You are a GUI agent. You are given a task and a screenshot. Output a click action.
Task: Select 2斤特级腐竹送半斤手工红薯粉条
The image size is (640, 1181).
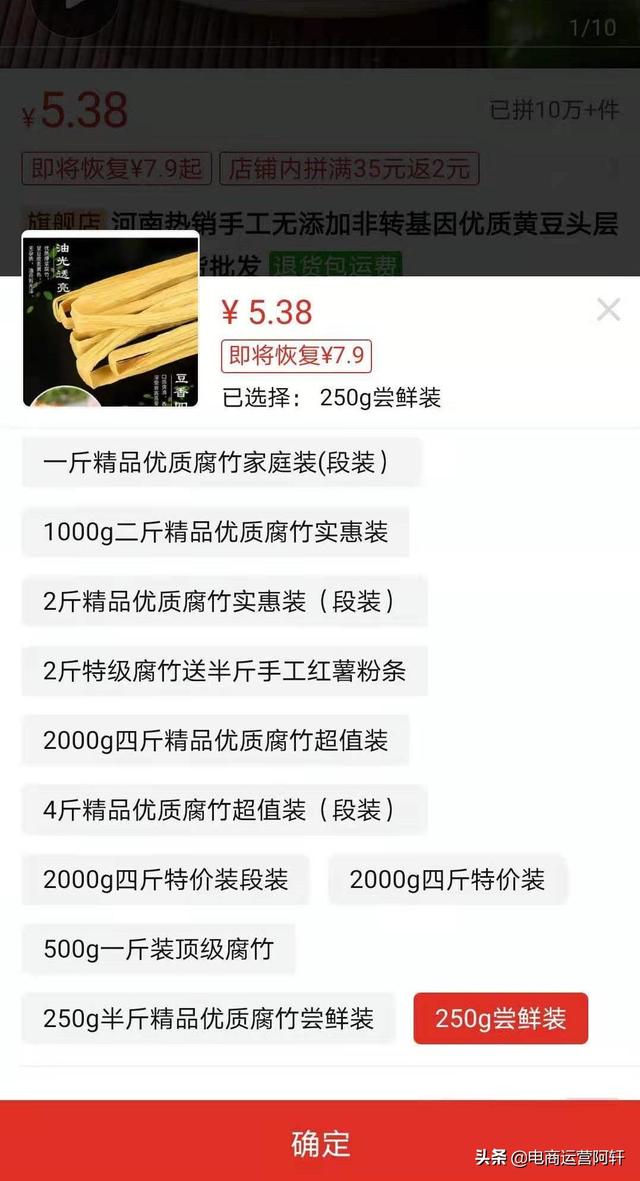click(x=224, y=671)
